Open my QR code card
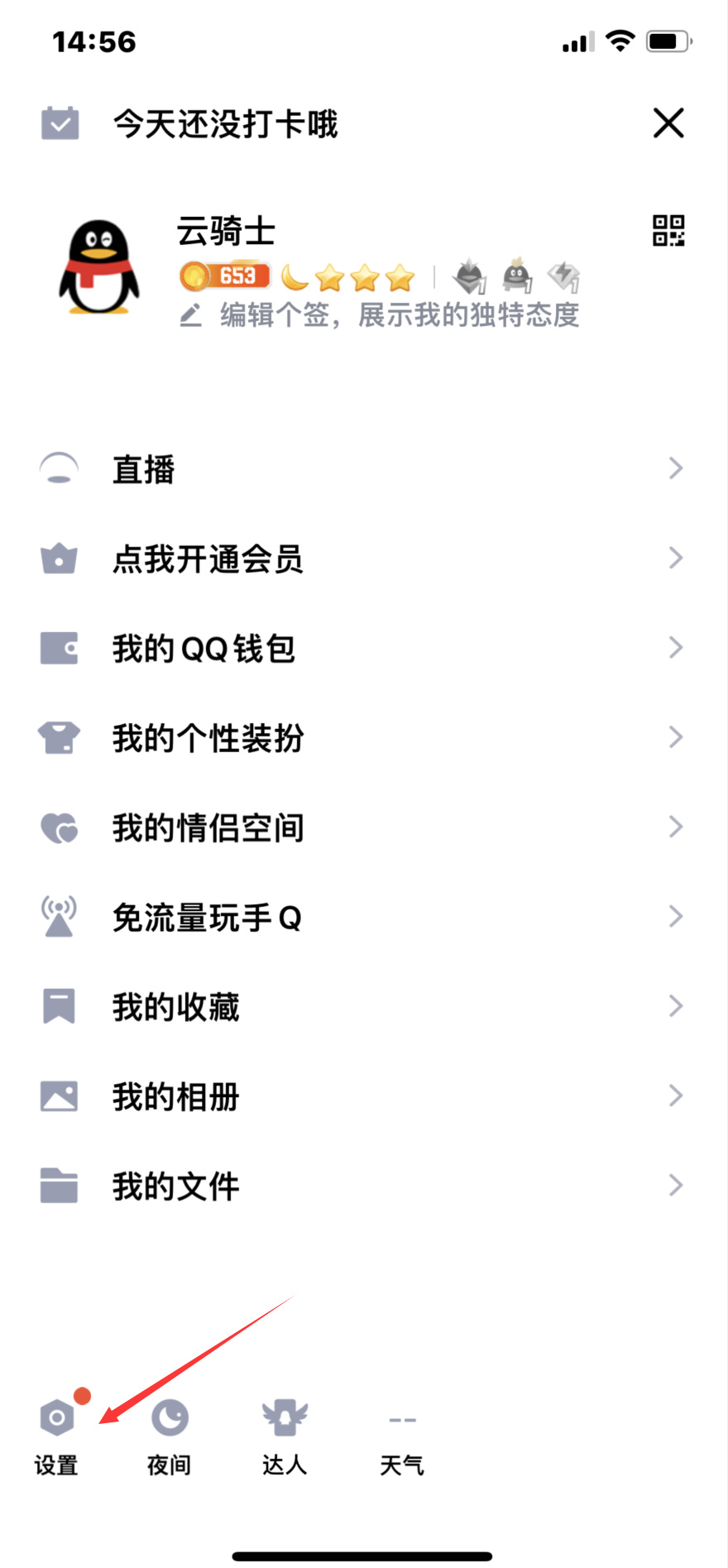This screenshot has height=1568, width=728. point(668,231)
